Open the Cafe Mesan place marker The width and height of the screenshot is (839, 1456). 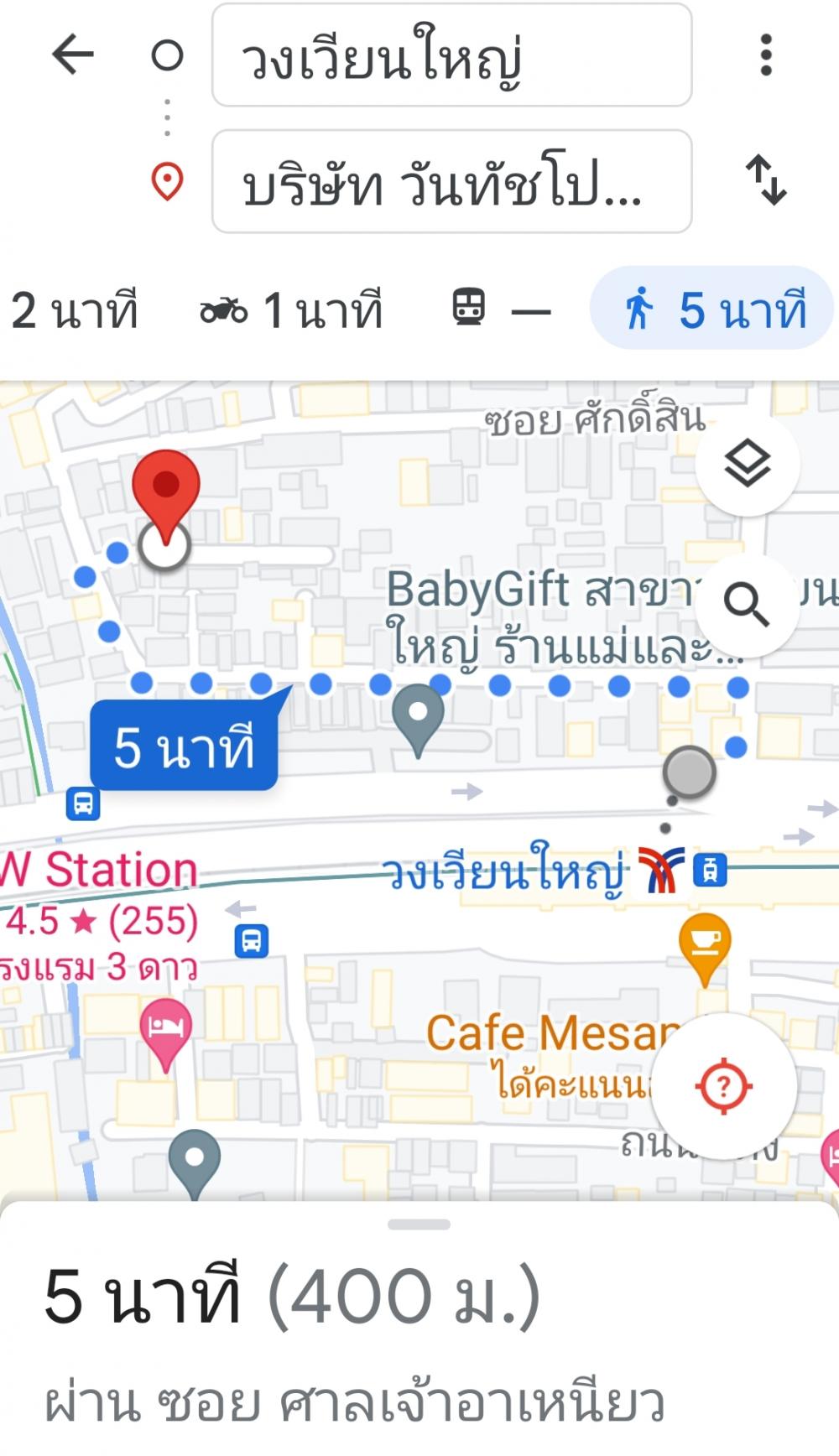(x=705, y=946)
